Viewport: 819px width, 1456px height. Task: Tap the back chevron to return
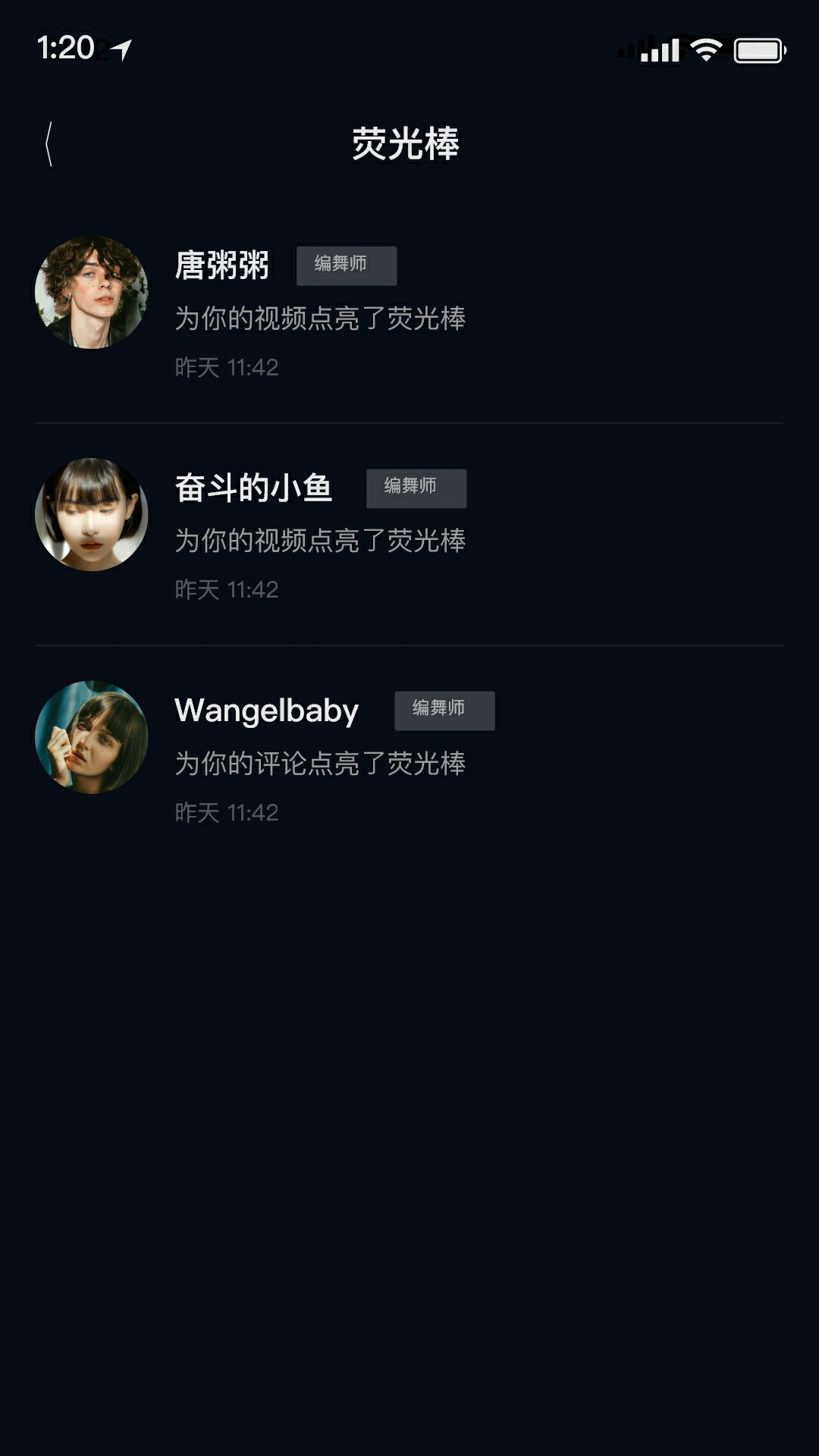pyautogui.click(x=50, y=144)
